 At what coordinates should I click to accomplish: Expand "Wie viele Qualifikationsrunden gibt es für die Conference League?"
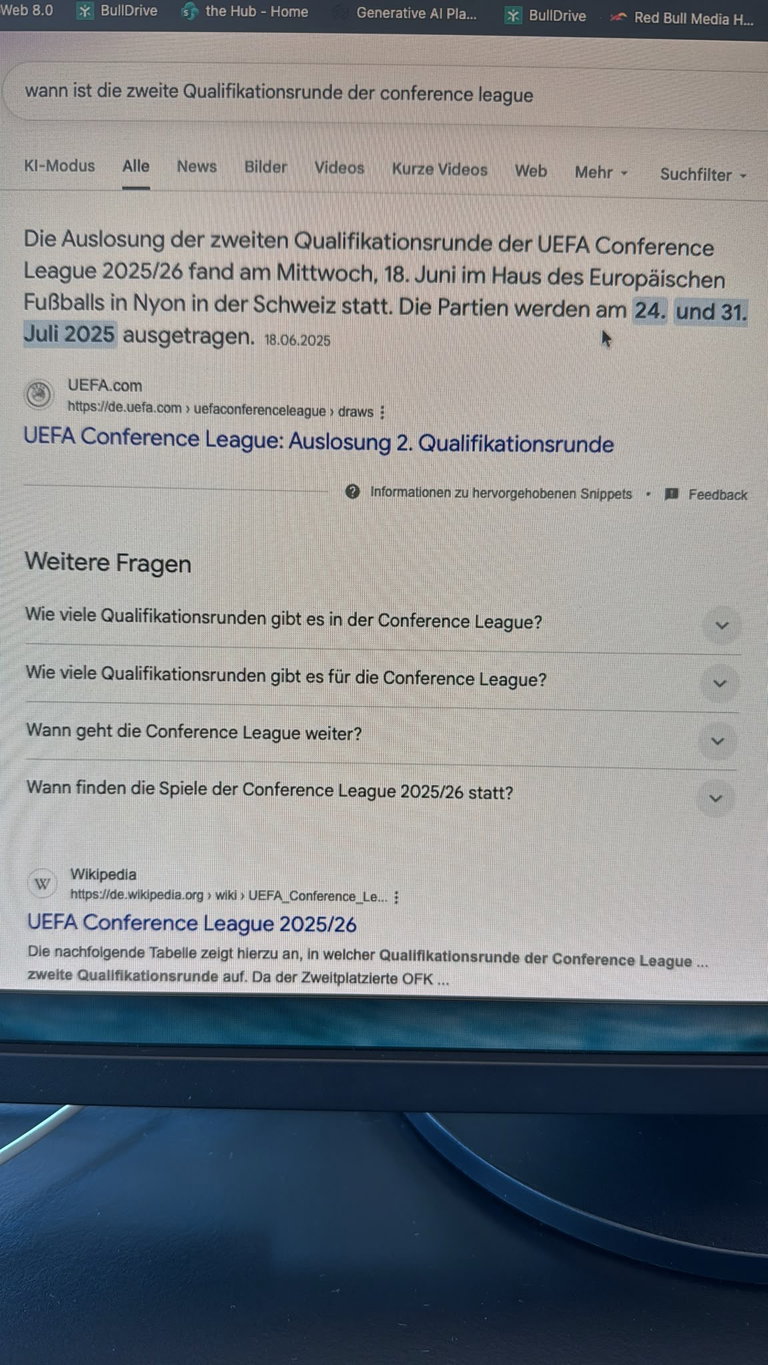383,680
